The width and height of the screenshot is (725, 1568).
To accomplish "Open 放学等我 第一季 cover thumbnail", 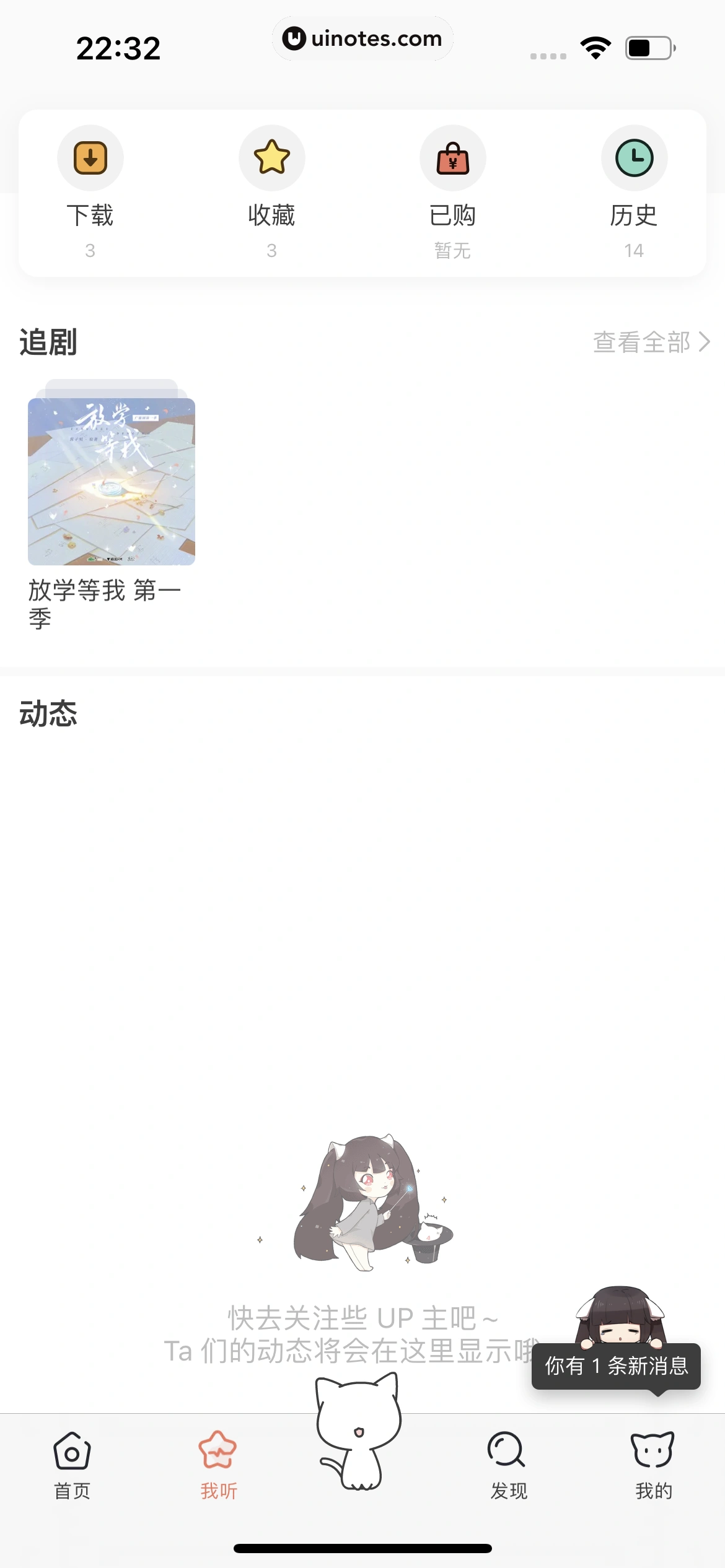I will tap(112, 483).
